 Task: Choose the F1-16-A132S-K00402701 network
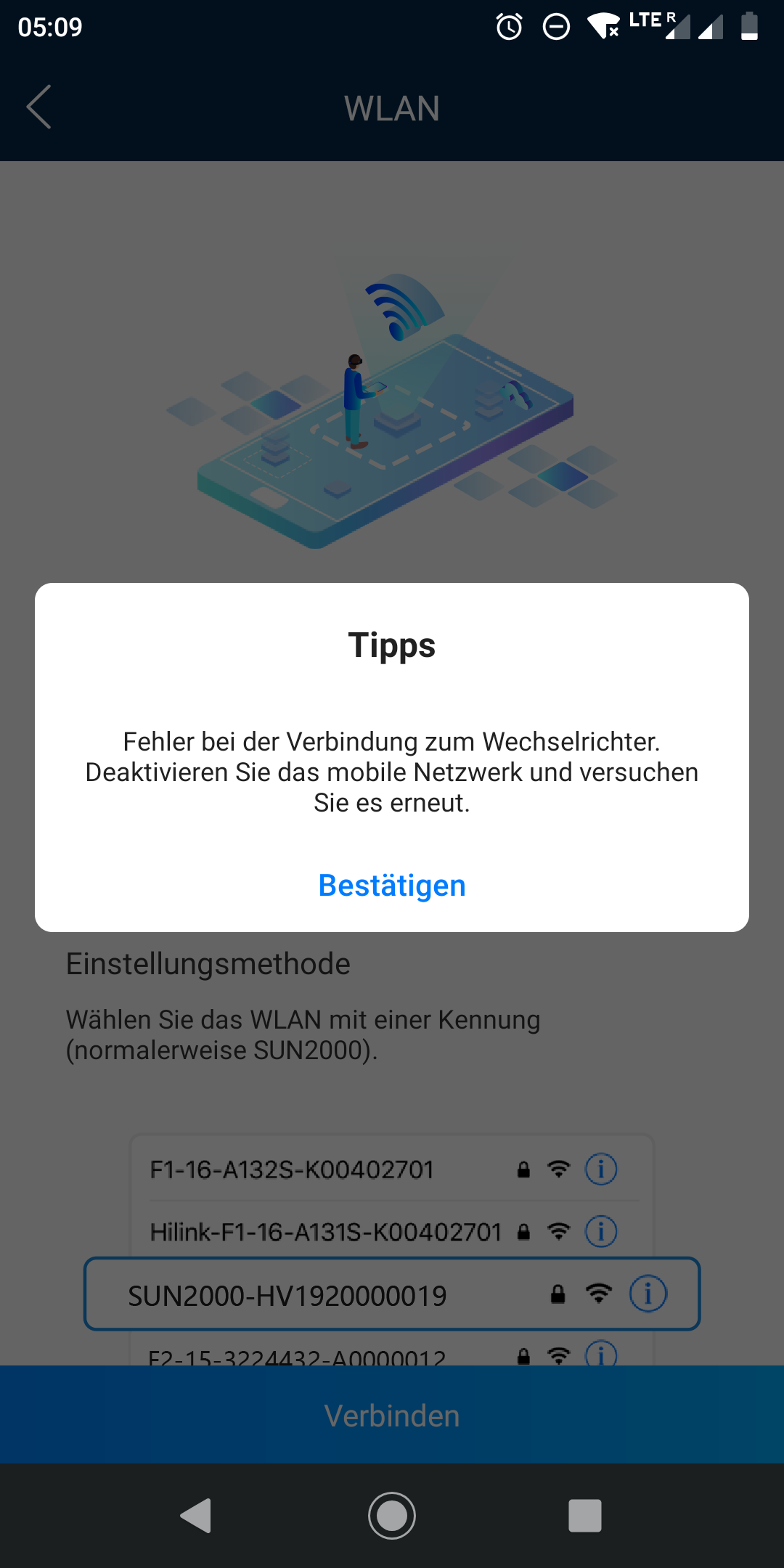292,1170
